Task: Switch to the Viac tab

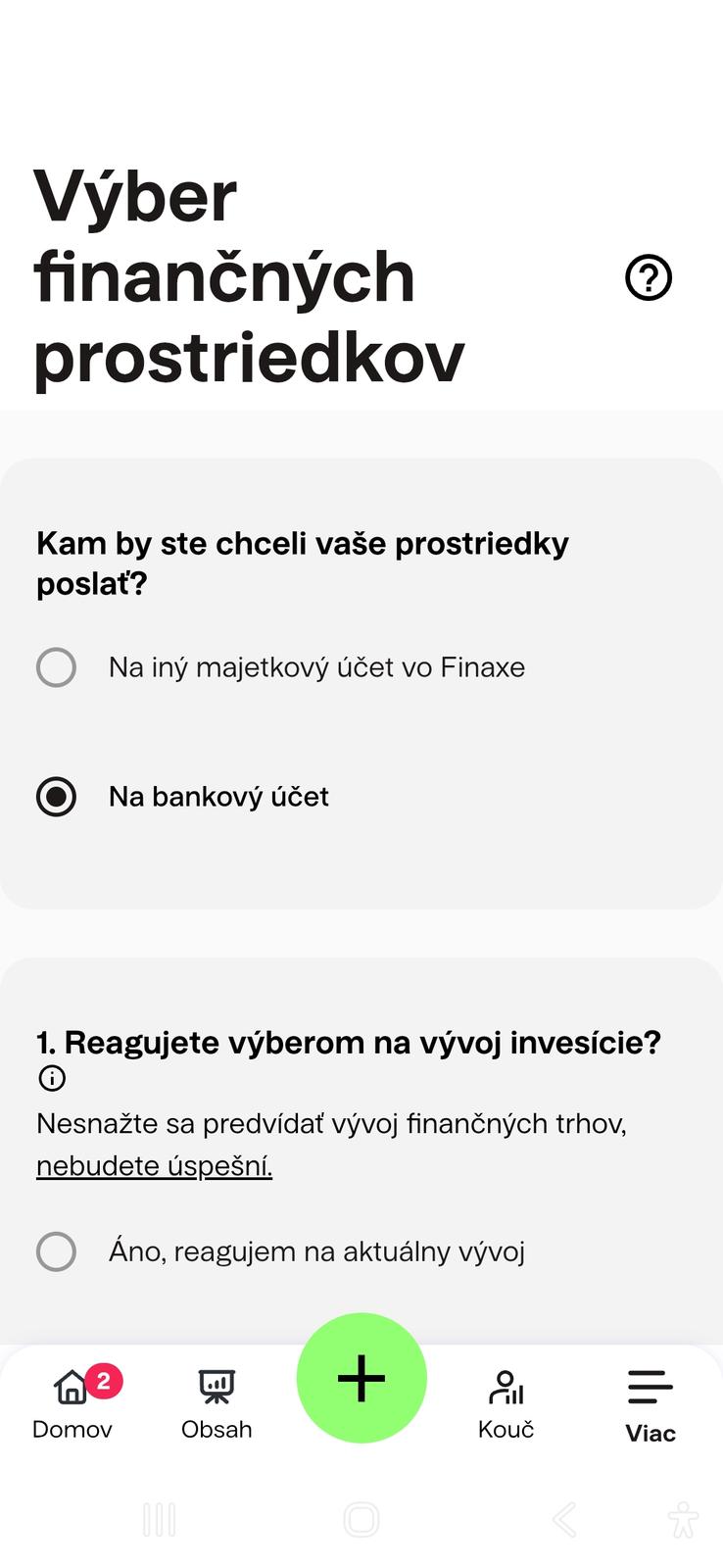Action: point(651,1406)
